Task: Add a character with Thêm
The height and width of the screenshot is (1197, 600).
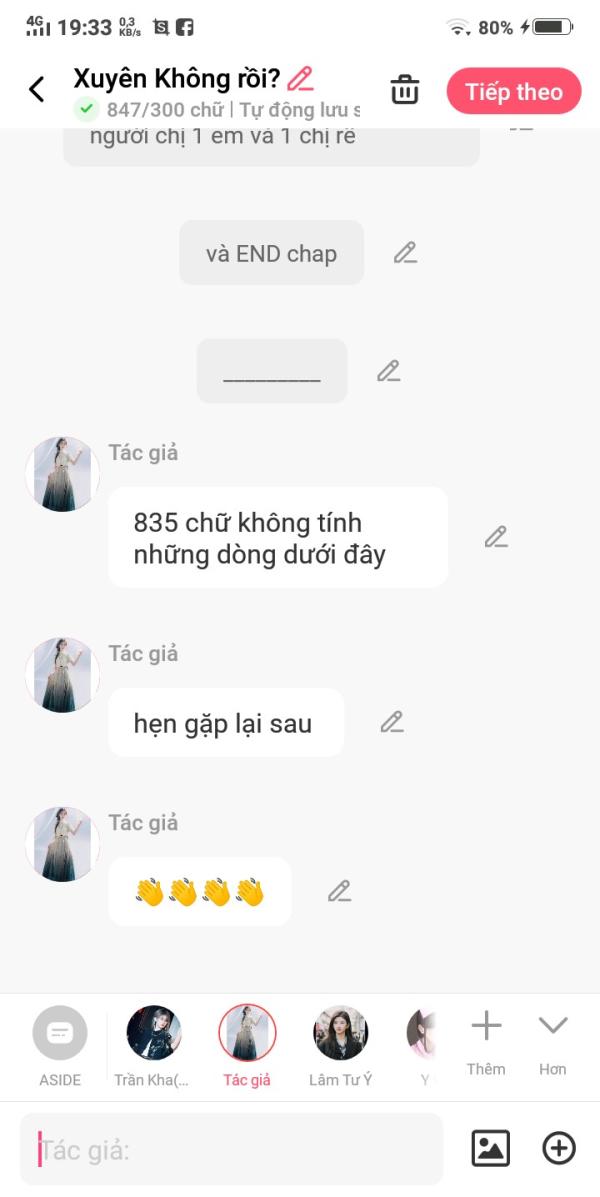Action: tap(486, 1044)
